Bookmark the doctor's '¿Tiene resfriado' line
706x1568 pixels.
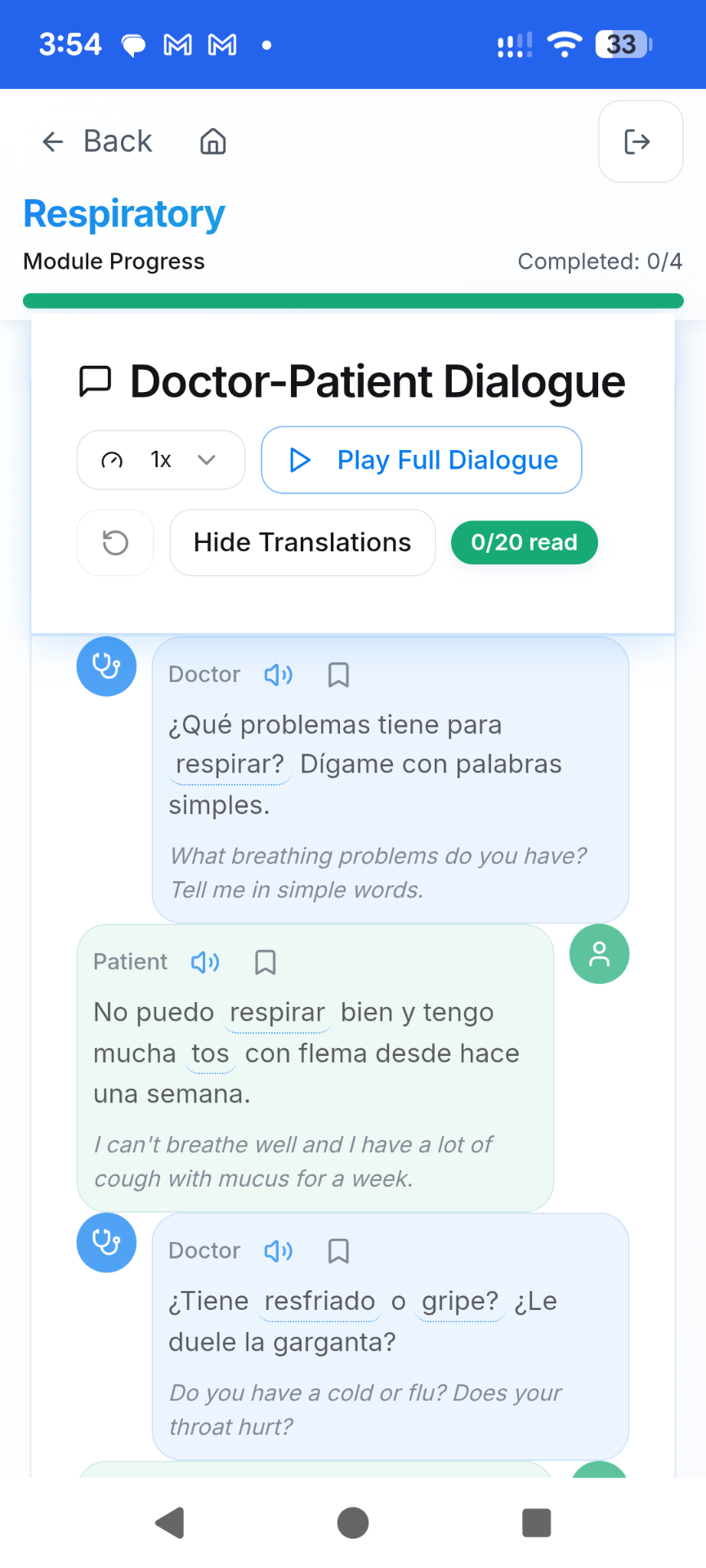[x=338, y=1250]
